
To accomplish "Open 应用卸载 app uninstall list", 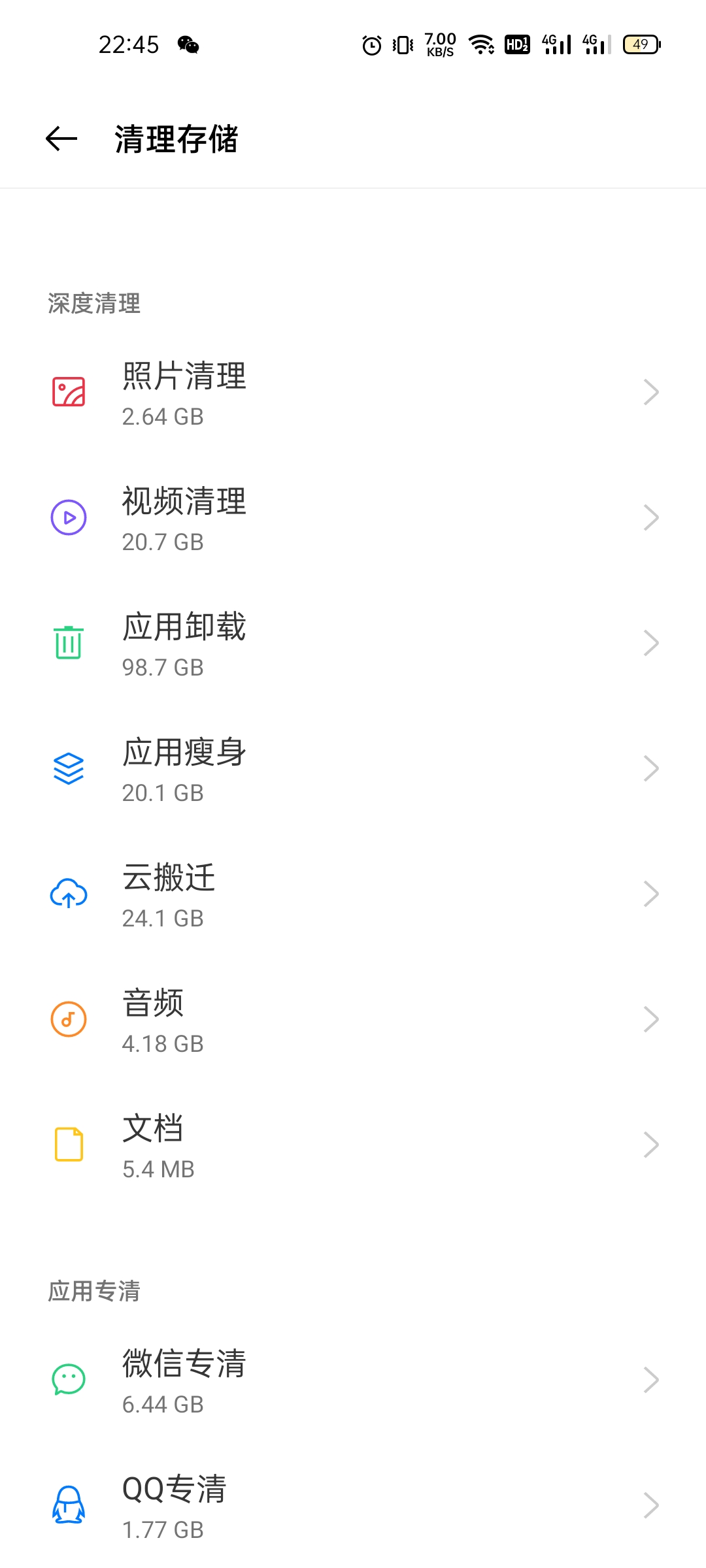I will pos(353,643).
